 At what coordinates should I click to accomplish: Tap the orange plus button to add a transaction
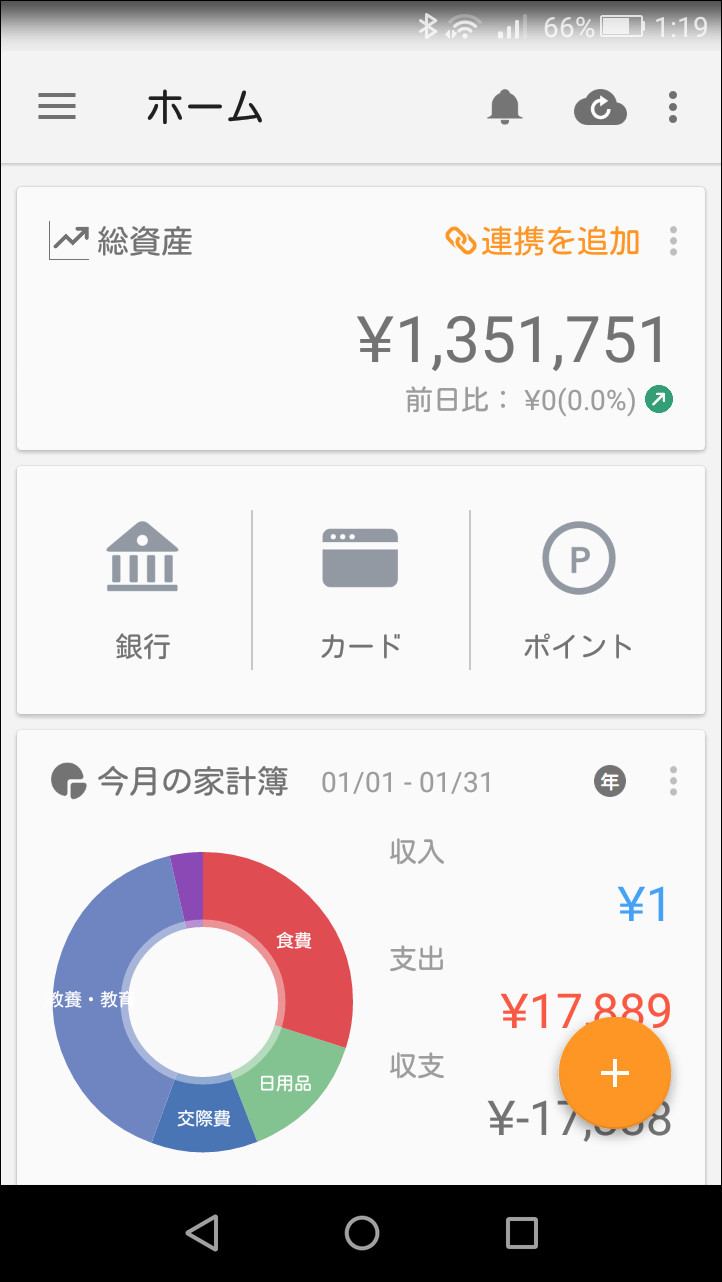click(x=614, y=1072)
